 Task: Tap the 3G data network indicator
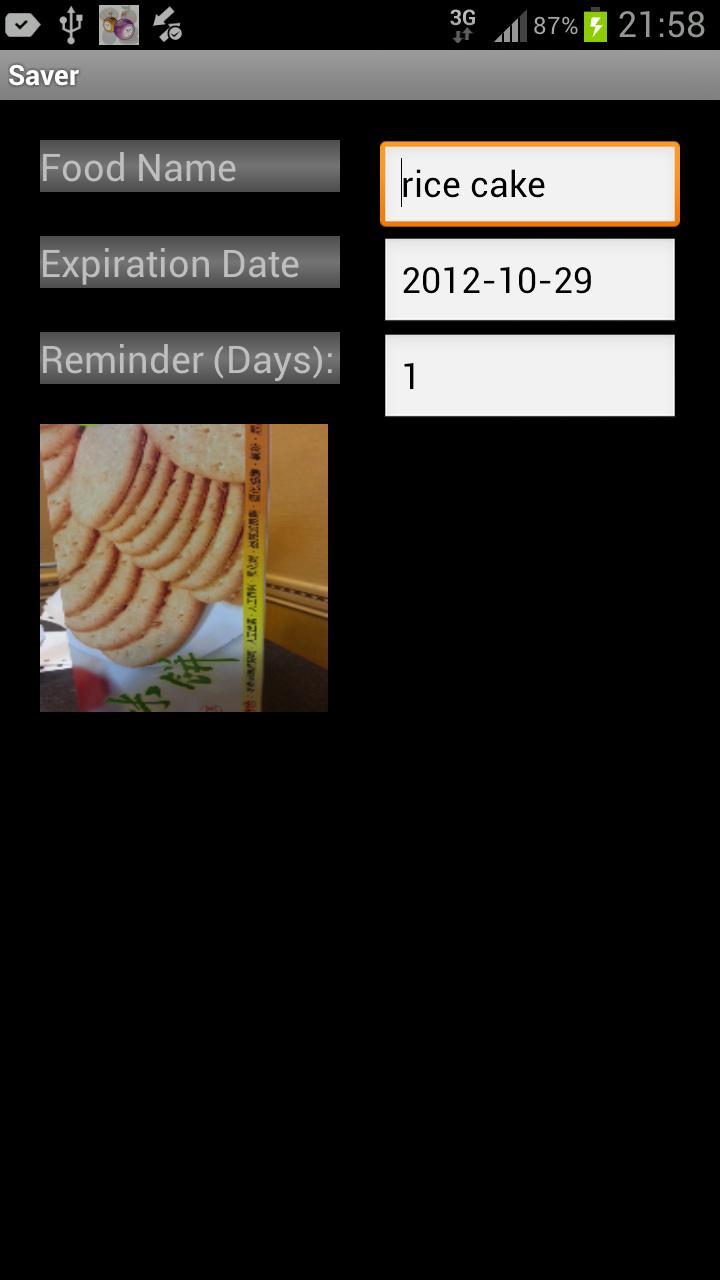tap(462, 17)
